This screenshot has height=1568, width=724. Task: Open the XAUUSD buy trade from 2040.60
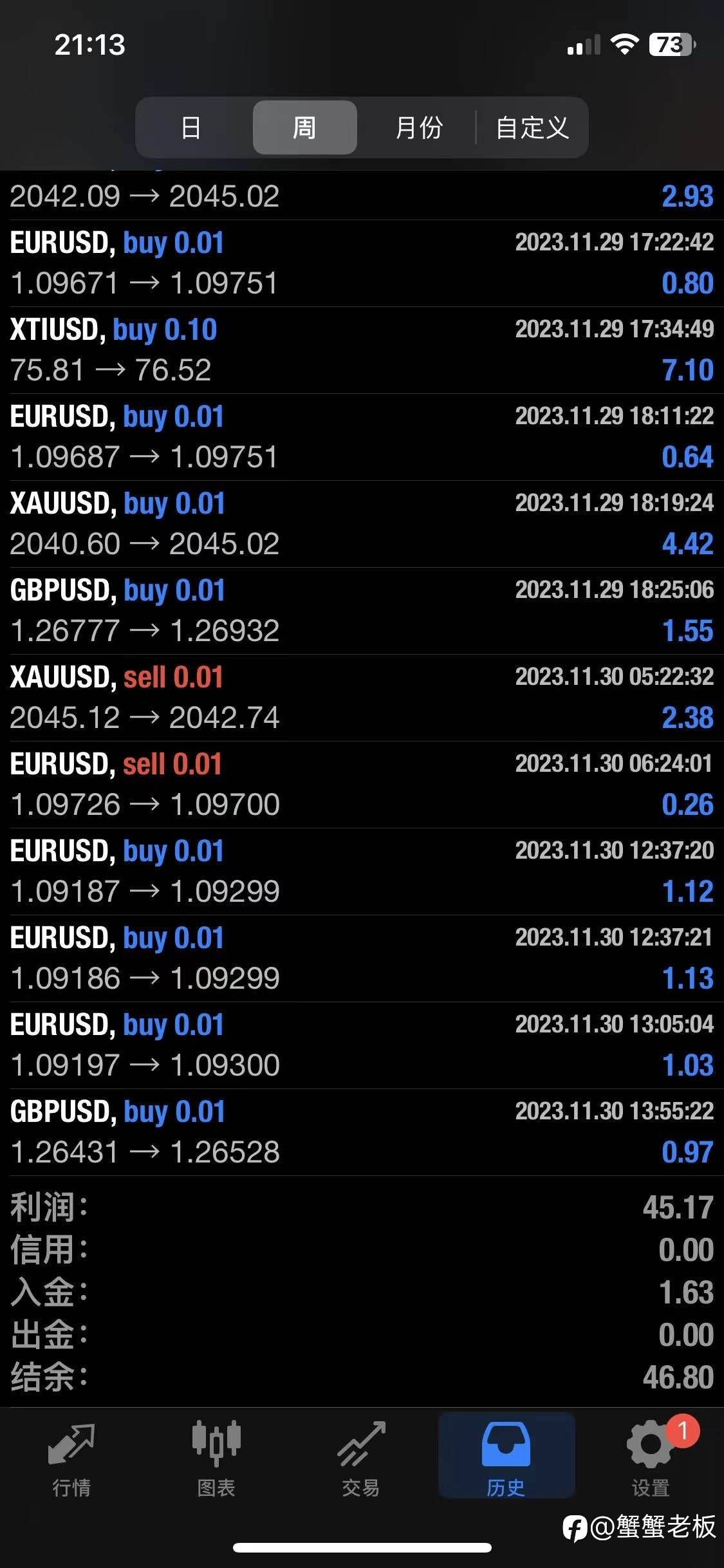362,524
